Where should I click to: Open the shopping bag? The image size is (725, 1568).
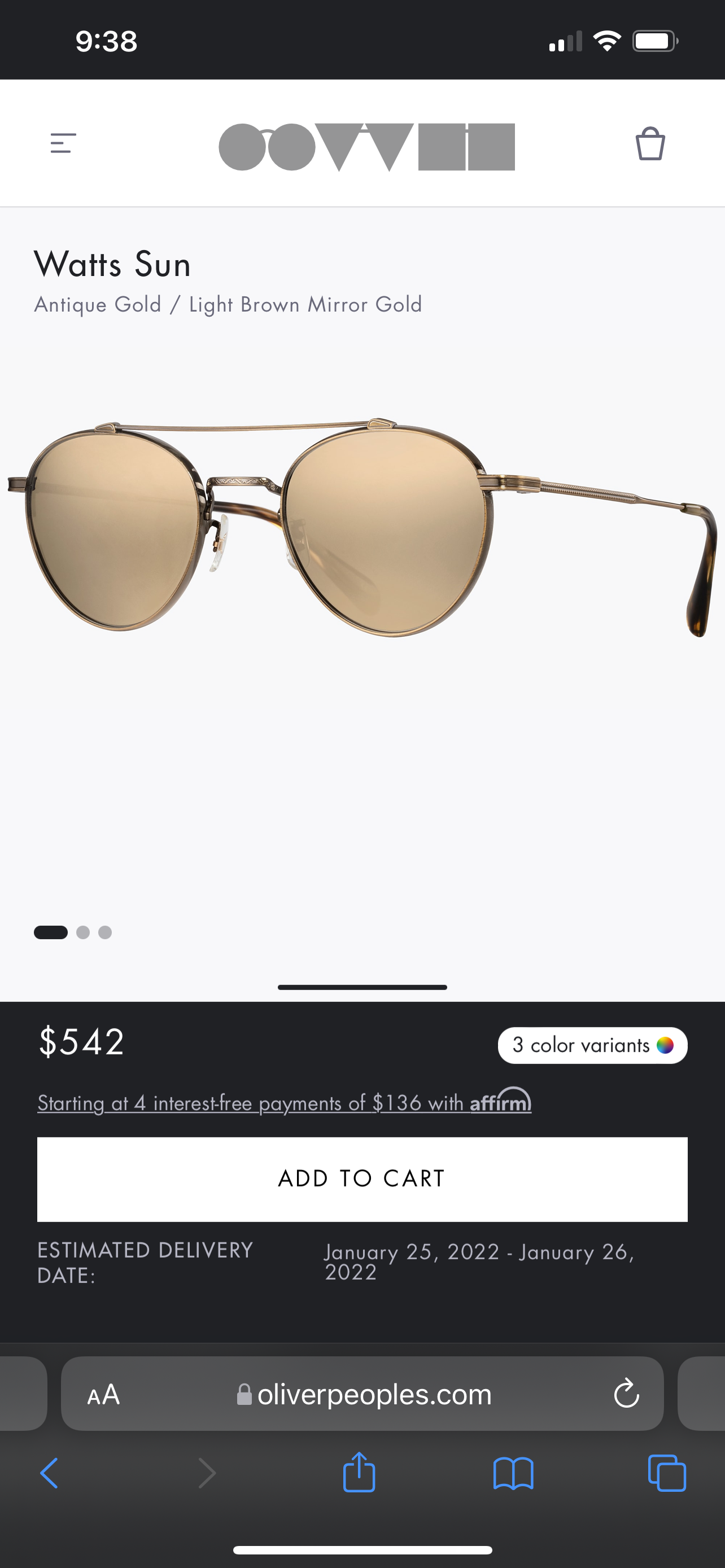[x=649, y=144]
